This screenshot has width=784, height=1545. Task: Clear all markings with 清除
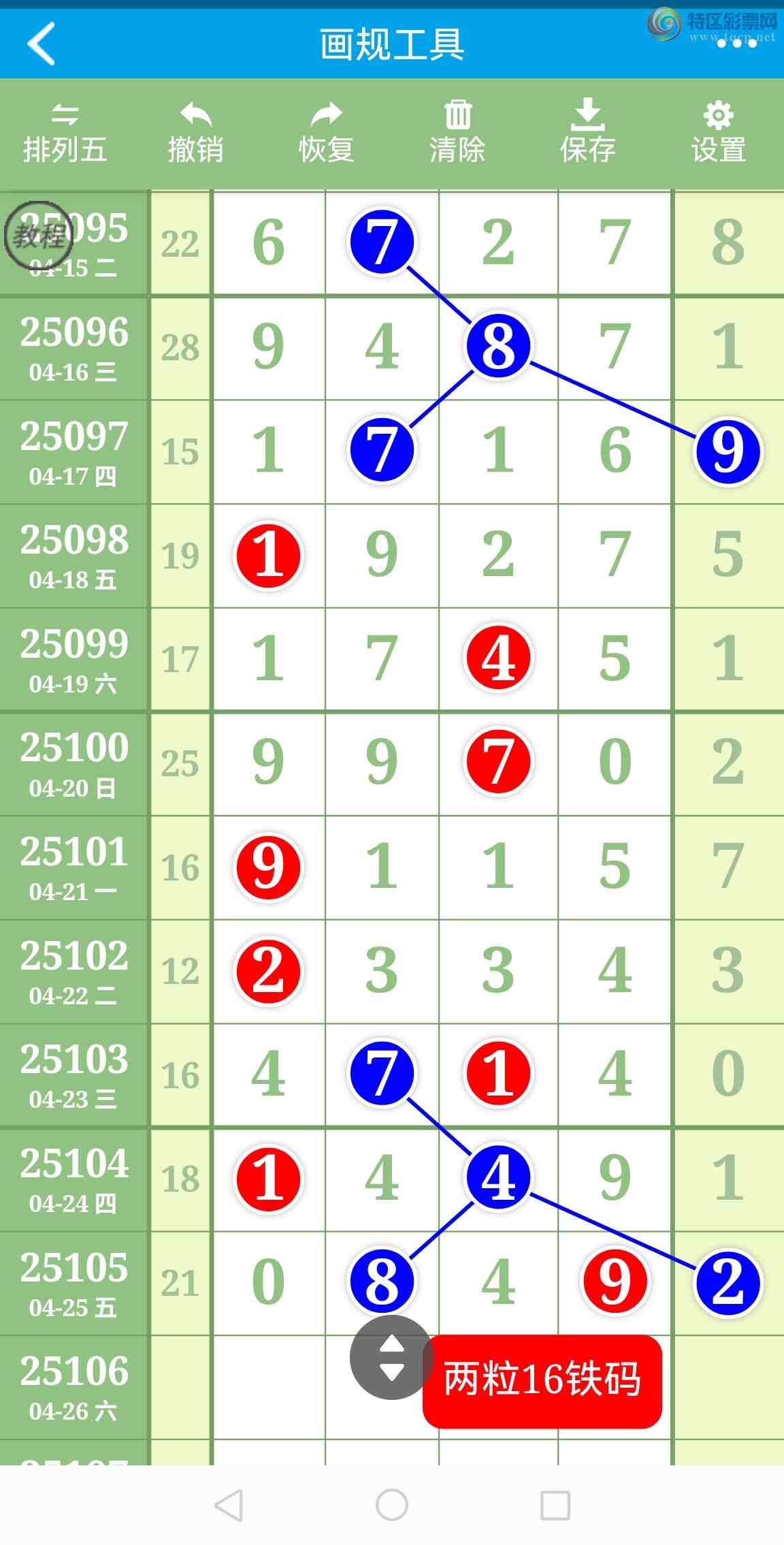(x=457, y=134)
